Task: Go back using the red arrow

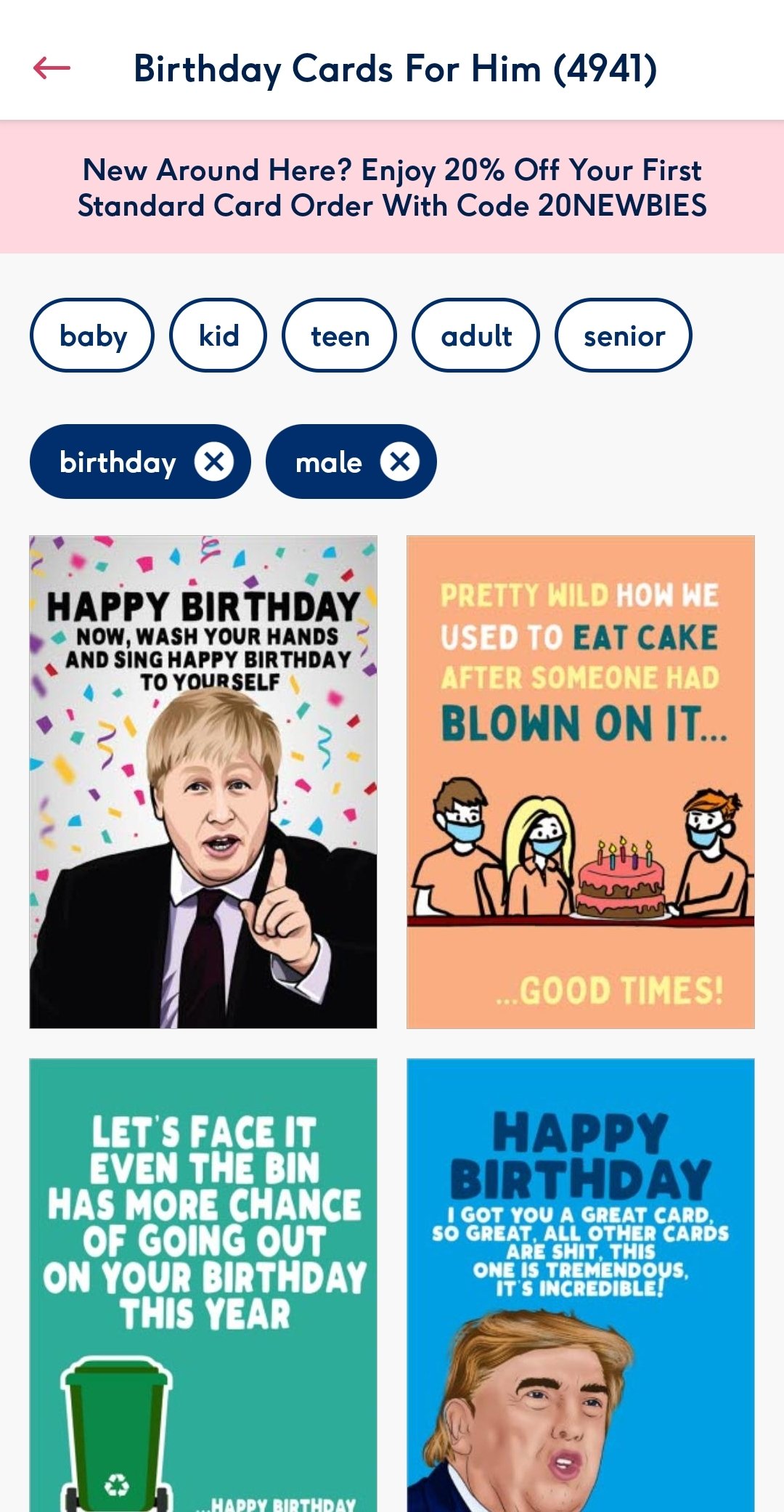Action: tap(52, 68)
